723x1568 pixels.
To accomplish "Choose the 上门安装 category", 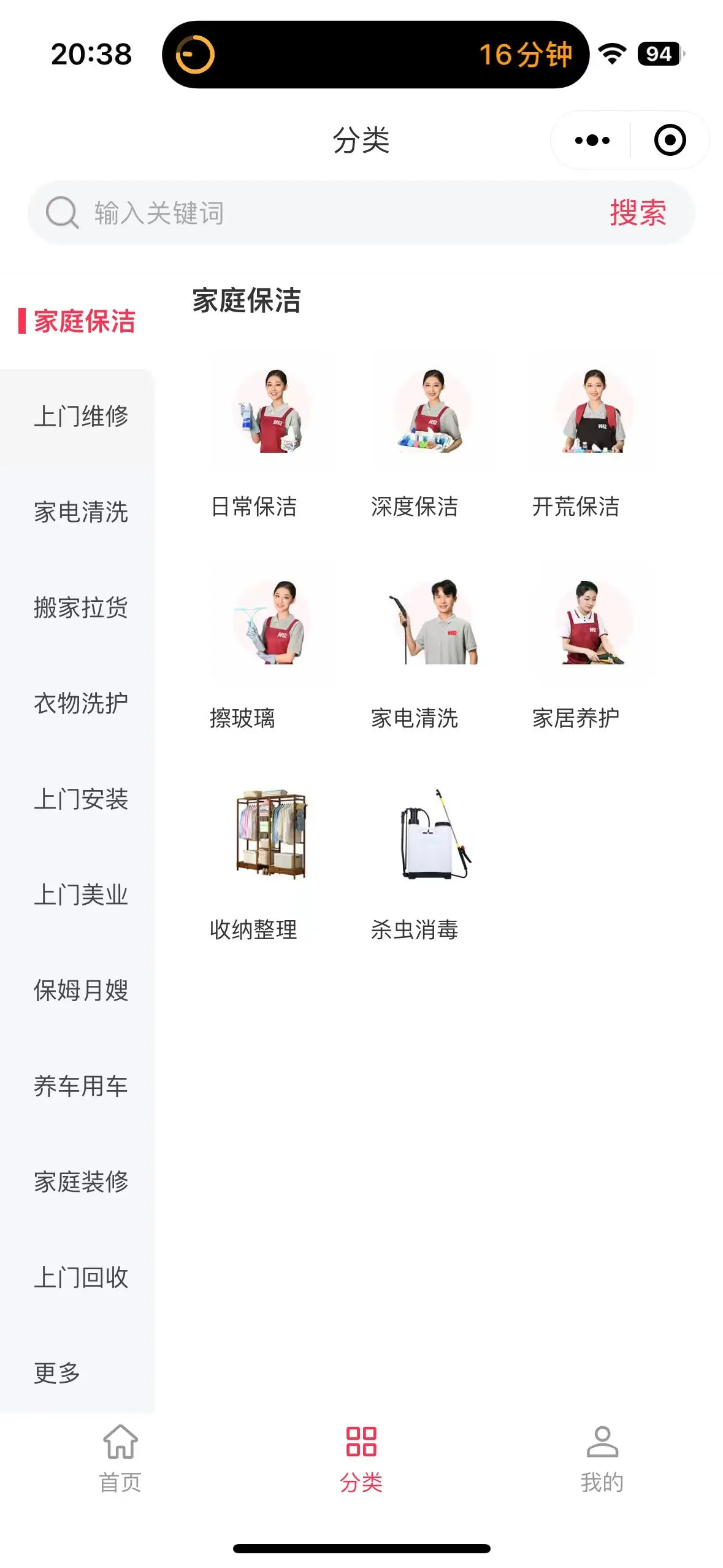I will coord(81,799).
